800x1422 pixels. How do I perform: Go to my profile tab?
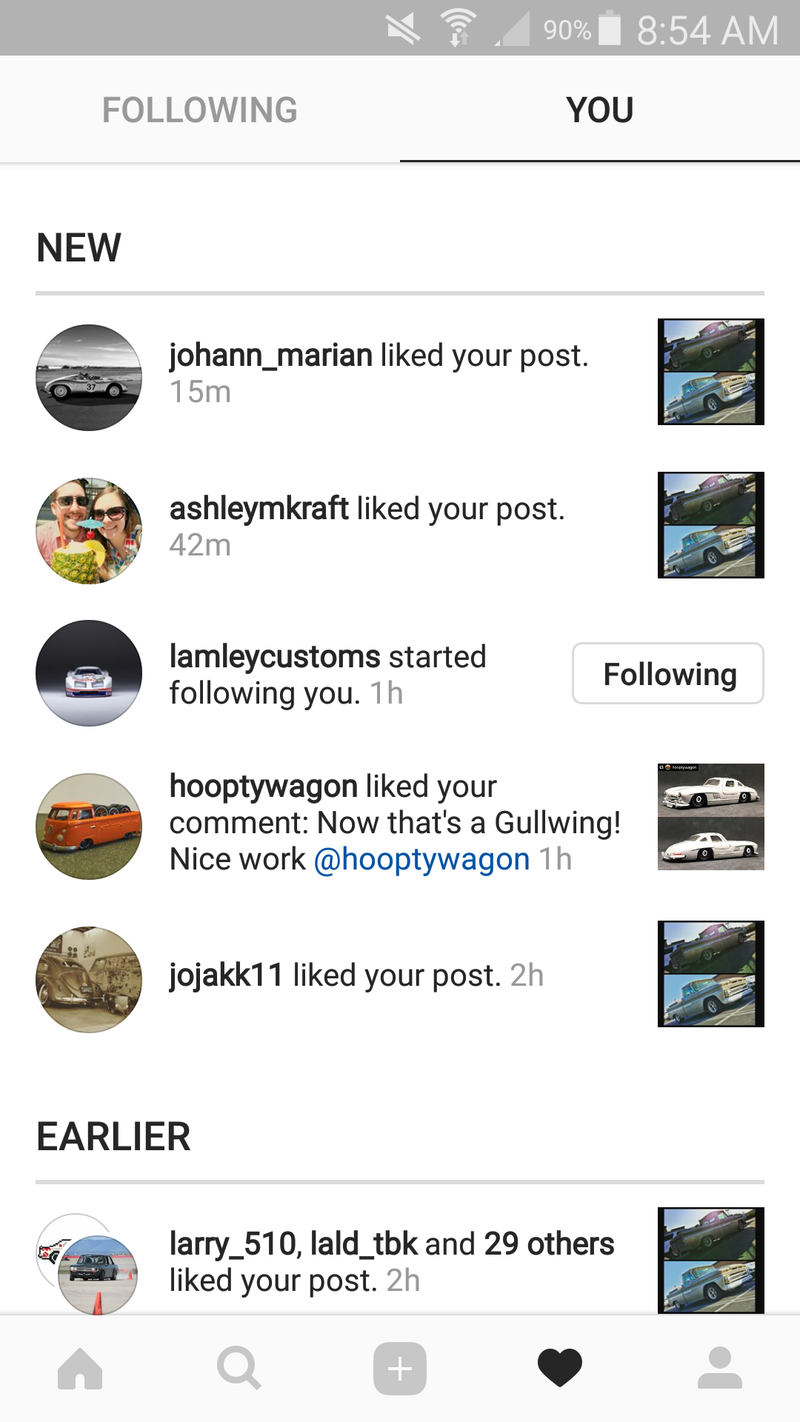point(720,1368)
